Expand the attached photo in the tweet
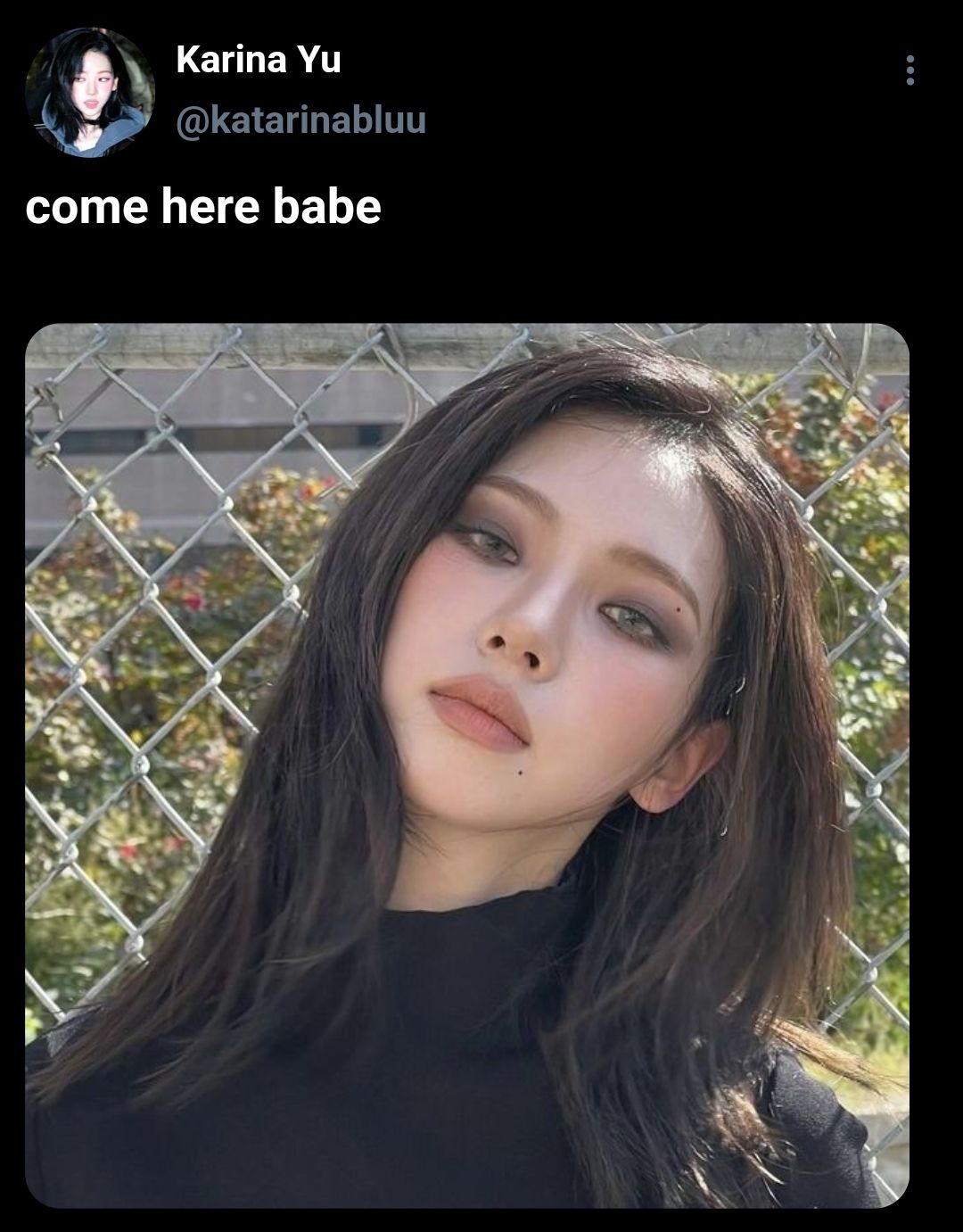This screenshot has width=963, height=1232. point(466,765)
